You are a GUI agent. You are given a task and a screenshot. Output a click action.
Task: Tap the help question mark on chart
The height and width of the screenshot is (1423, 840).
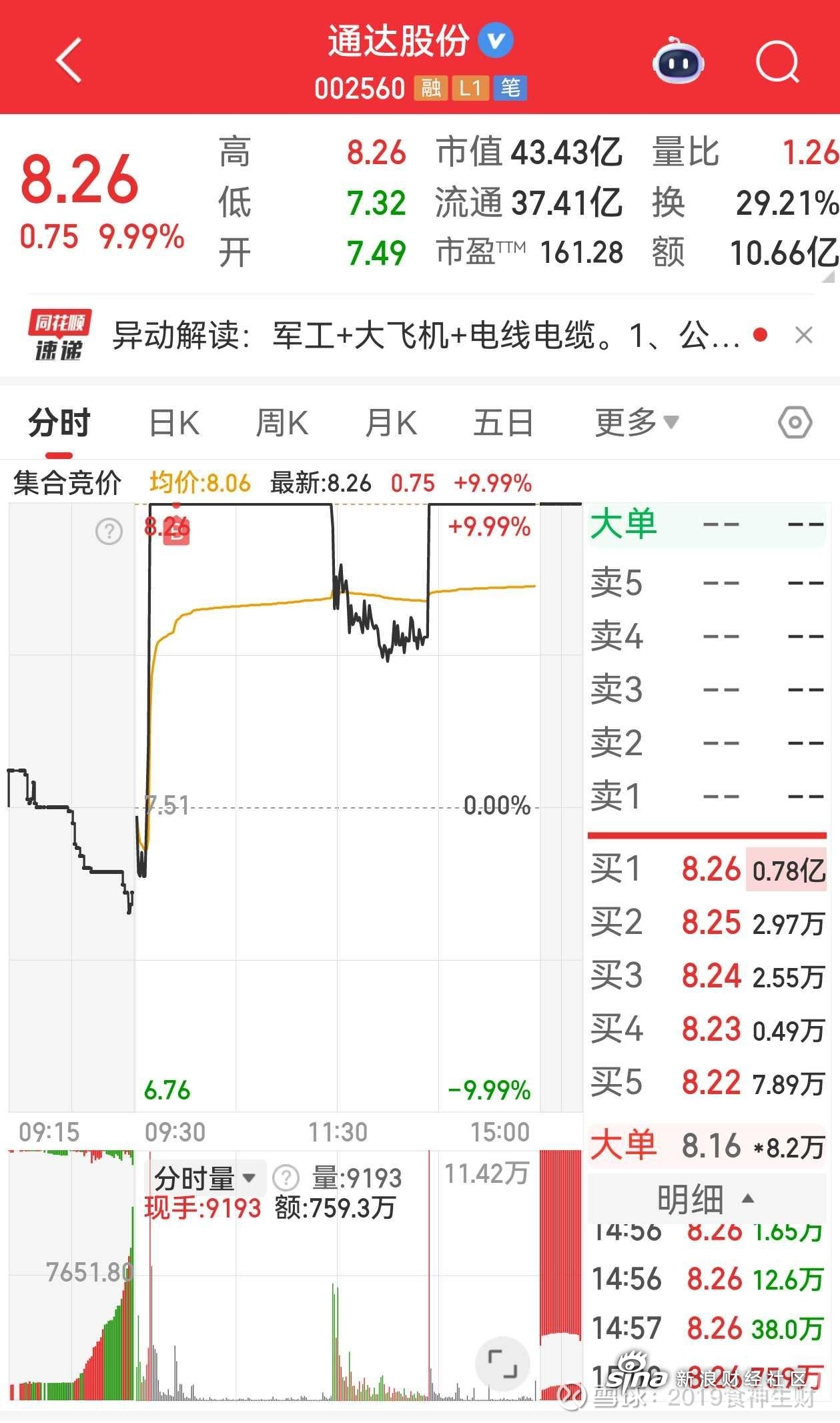pyautogui.click(x=109, y=532)
